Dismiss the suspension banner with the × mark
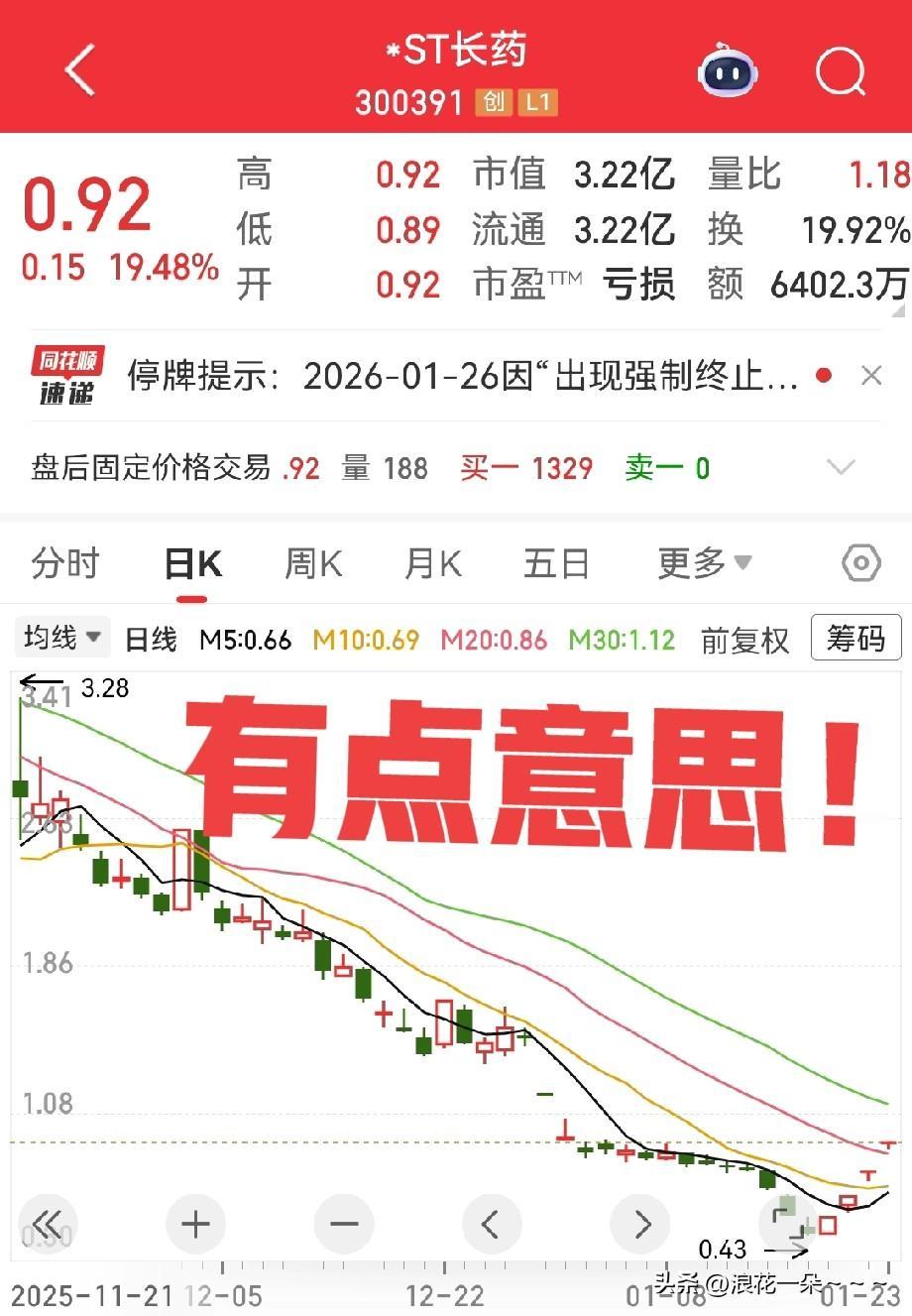Image resolution: width=912 pixels, height=1316 pixels. [x=870, y=375]
